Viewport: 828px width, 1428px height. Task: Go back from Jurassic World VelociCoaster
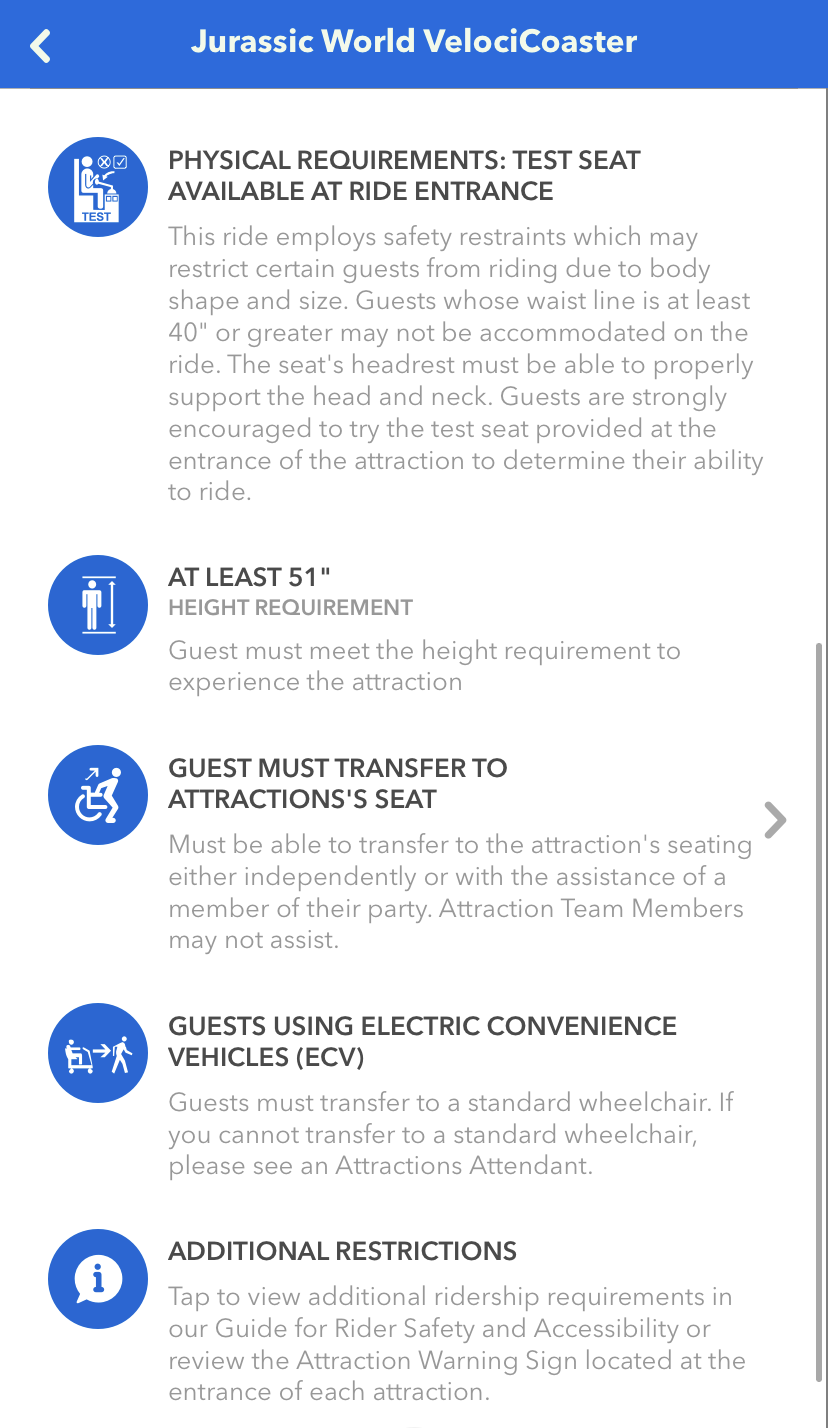click(40, 45)
